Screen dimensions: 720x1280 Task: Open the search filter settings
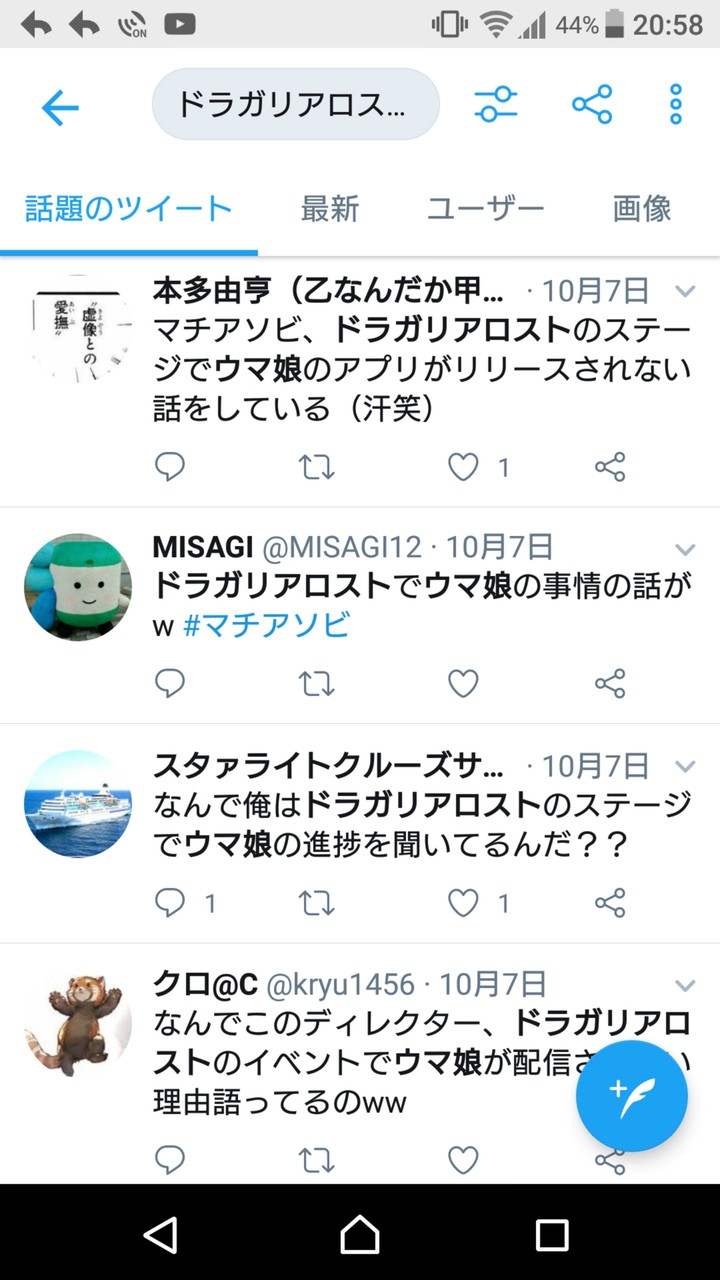[496, 104]
